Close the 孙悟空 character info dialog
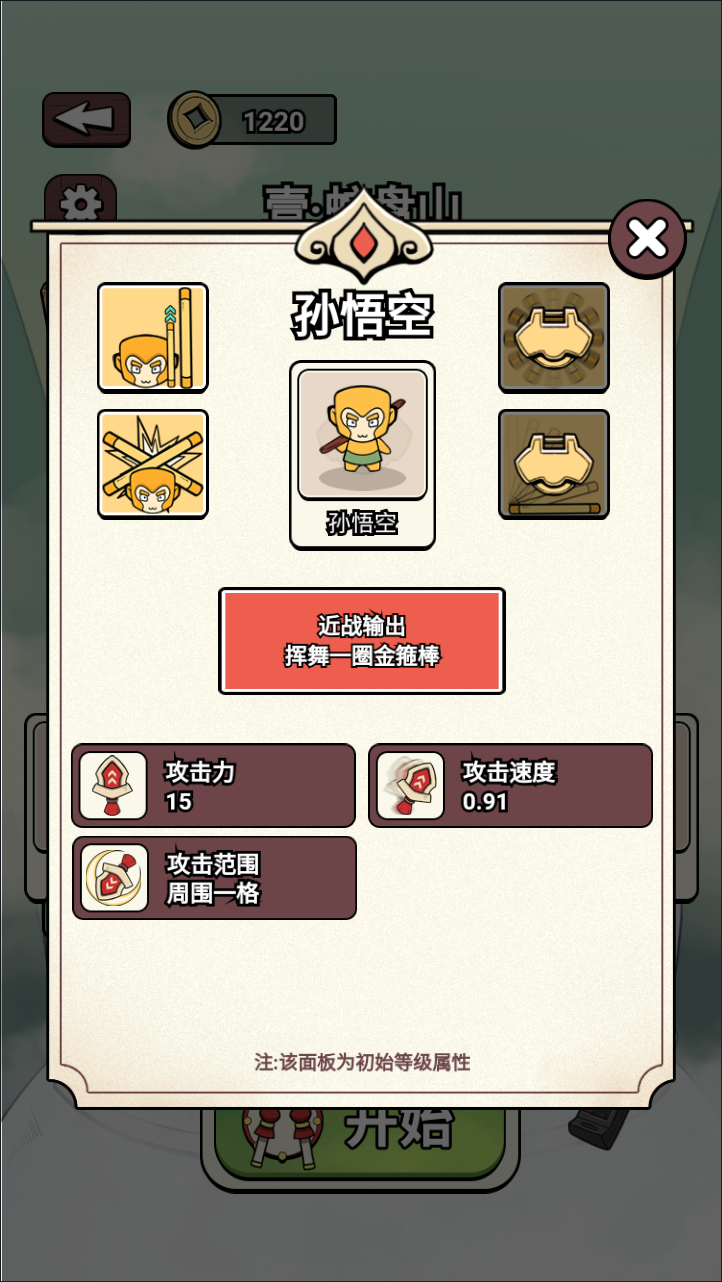The width and height of the screenshot is (722, 1282). tap(647, 239)
